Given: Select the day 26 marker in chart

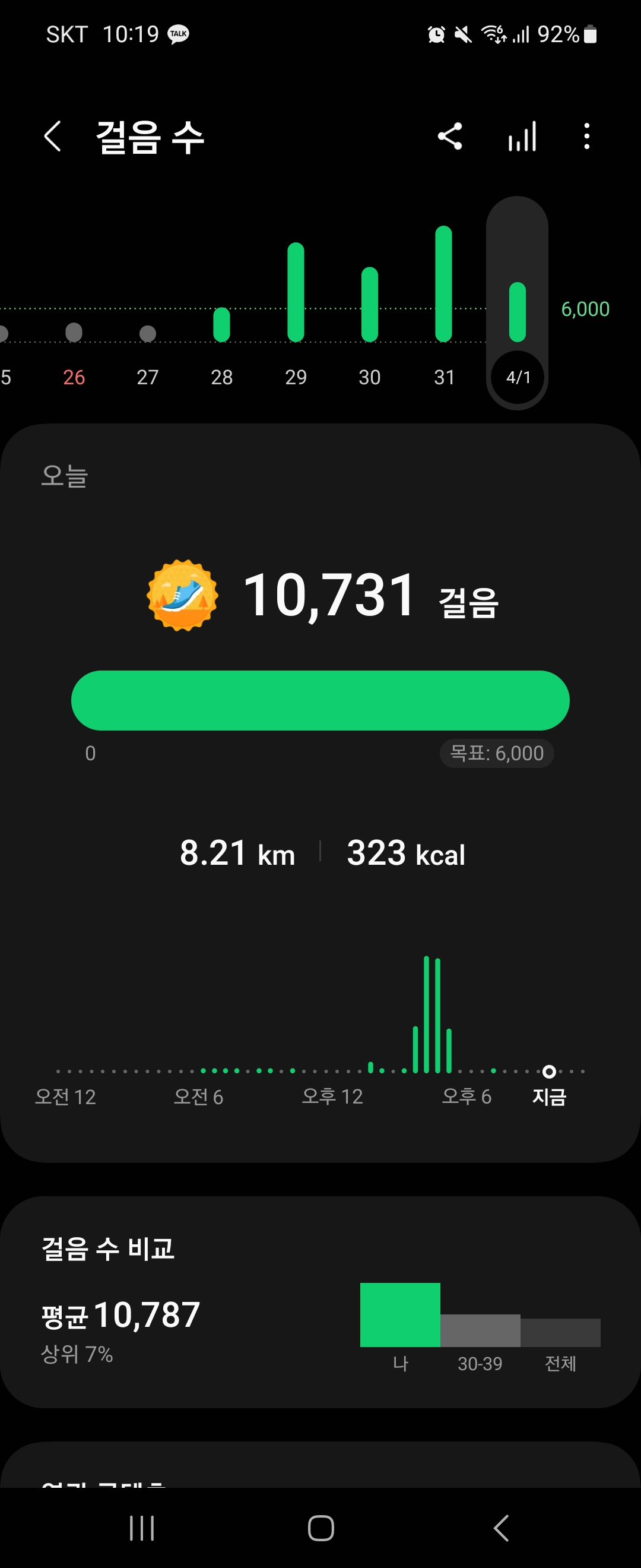Looking at the screenshot, I should 74,333.
